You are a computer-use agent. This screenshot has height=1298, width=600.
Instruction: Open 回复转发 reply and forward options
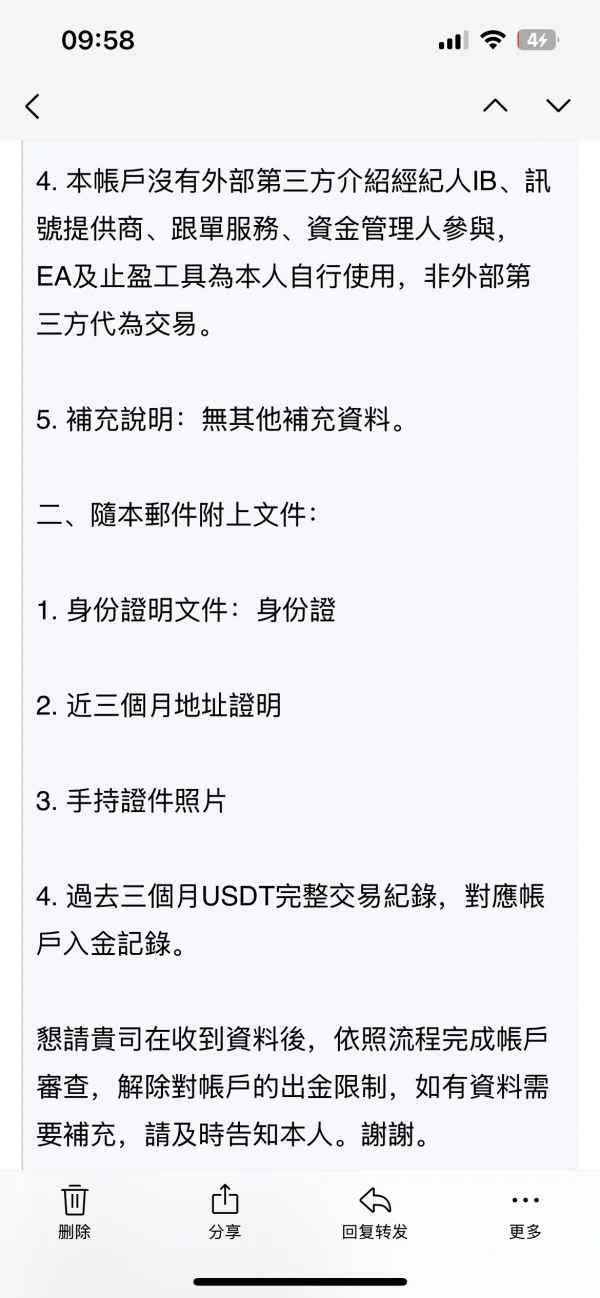point(375,1212)
